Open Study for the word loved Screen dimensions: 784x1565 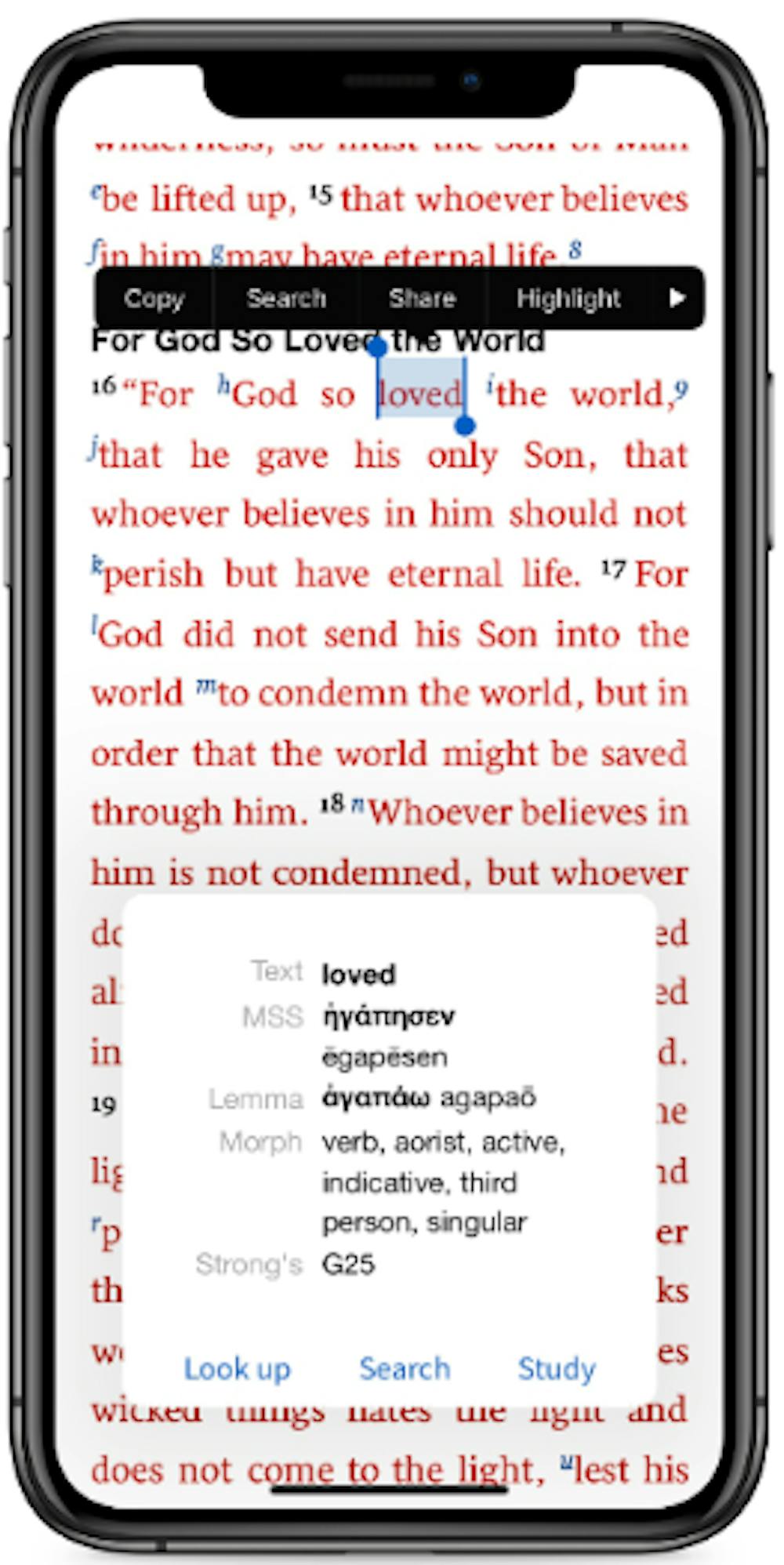557,1369
